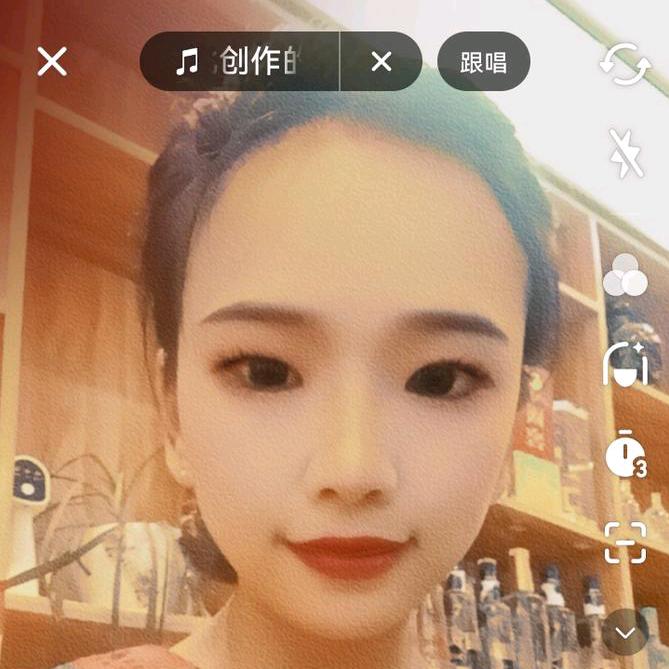Open the color filters
669x669 pixels.
625,274
